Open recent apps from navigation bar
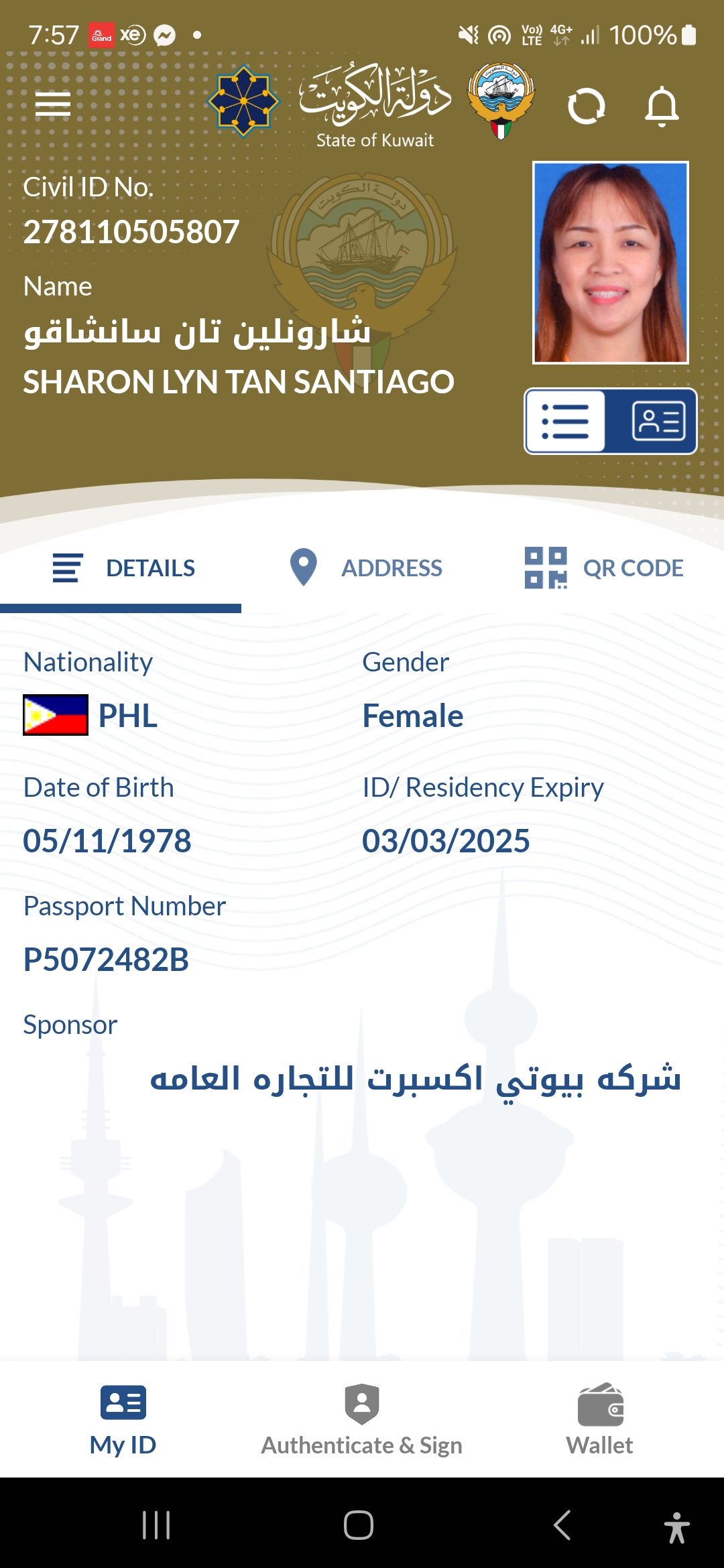This screenshot has height=1568, width=724. 156,1526
